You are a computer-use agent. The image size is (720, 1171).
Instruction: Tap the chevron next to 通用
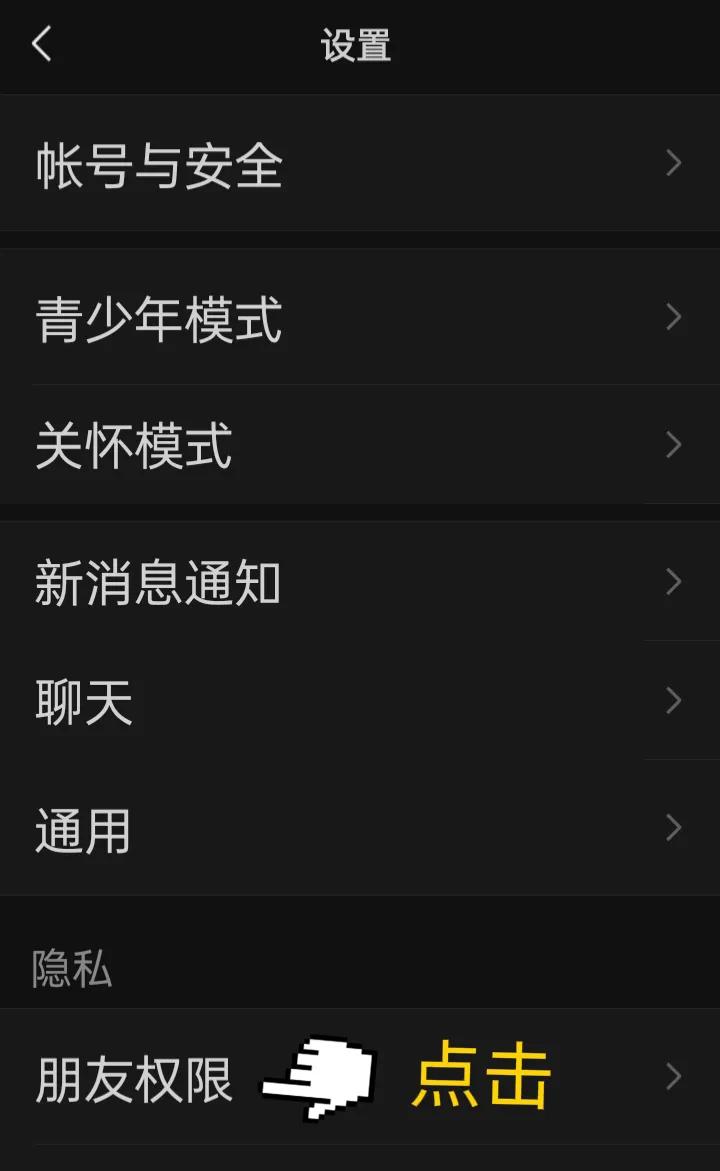coord(672,828)
